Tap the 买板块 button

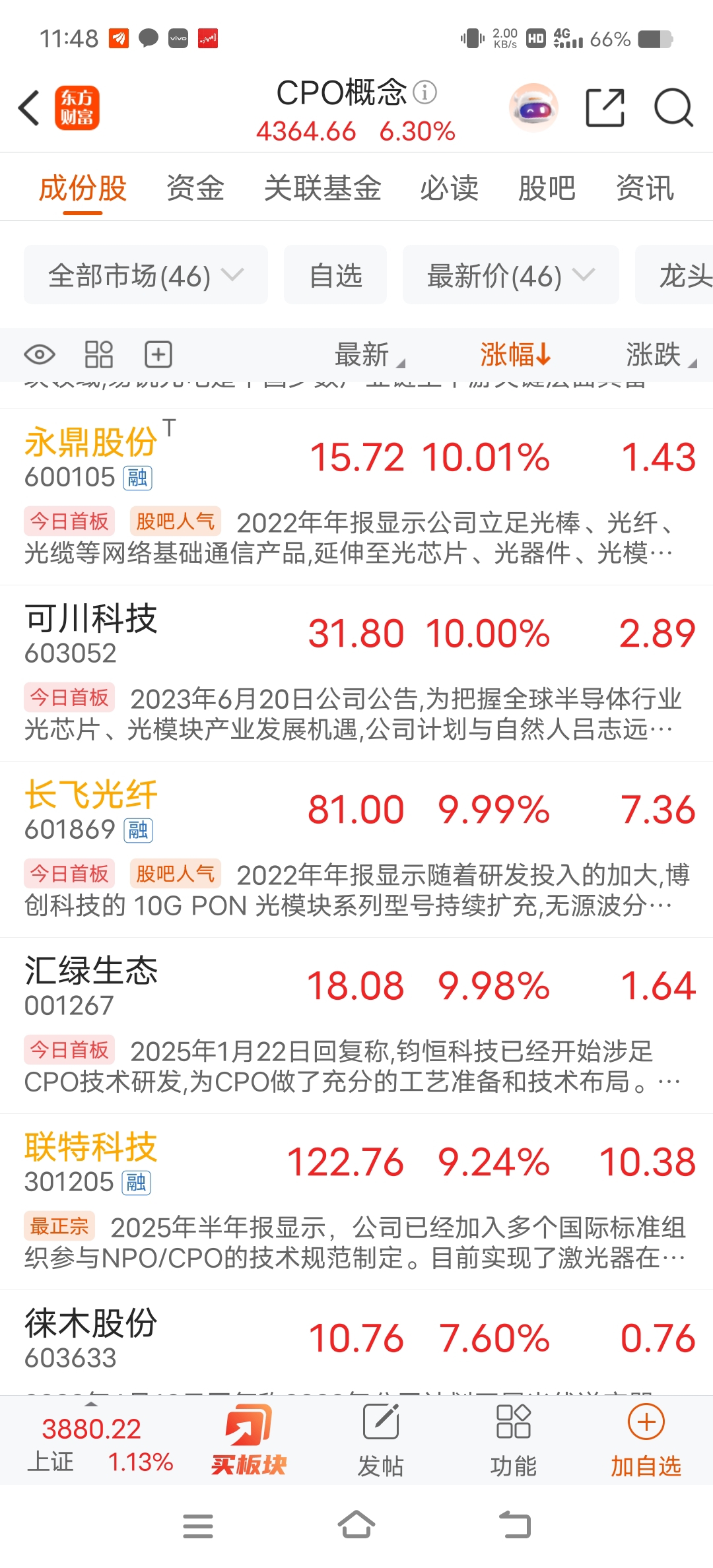pos(248,1439)
